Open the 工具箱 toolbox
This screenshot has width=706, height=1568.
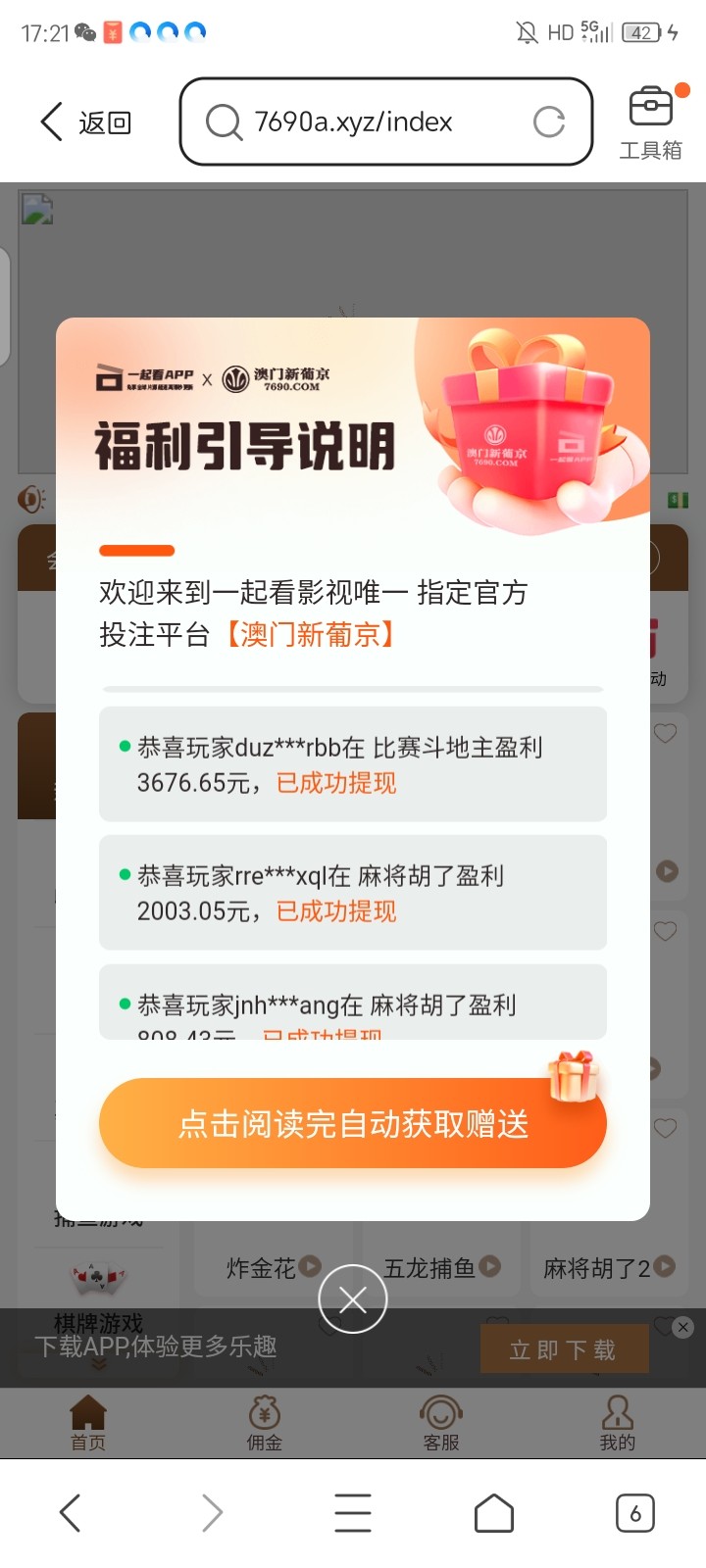tap(651, 122)
